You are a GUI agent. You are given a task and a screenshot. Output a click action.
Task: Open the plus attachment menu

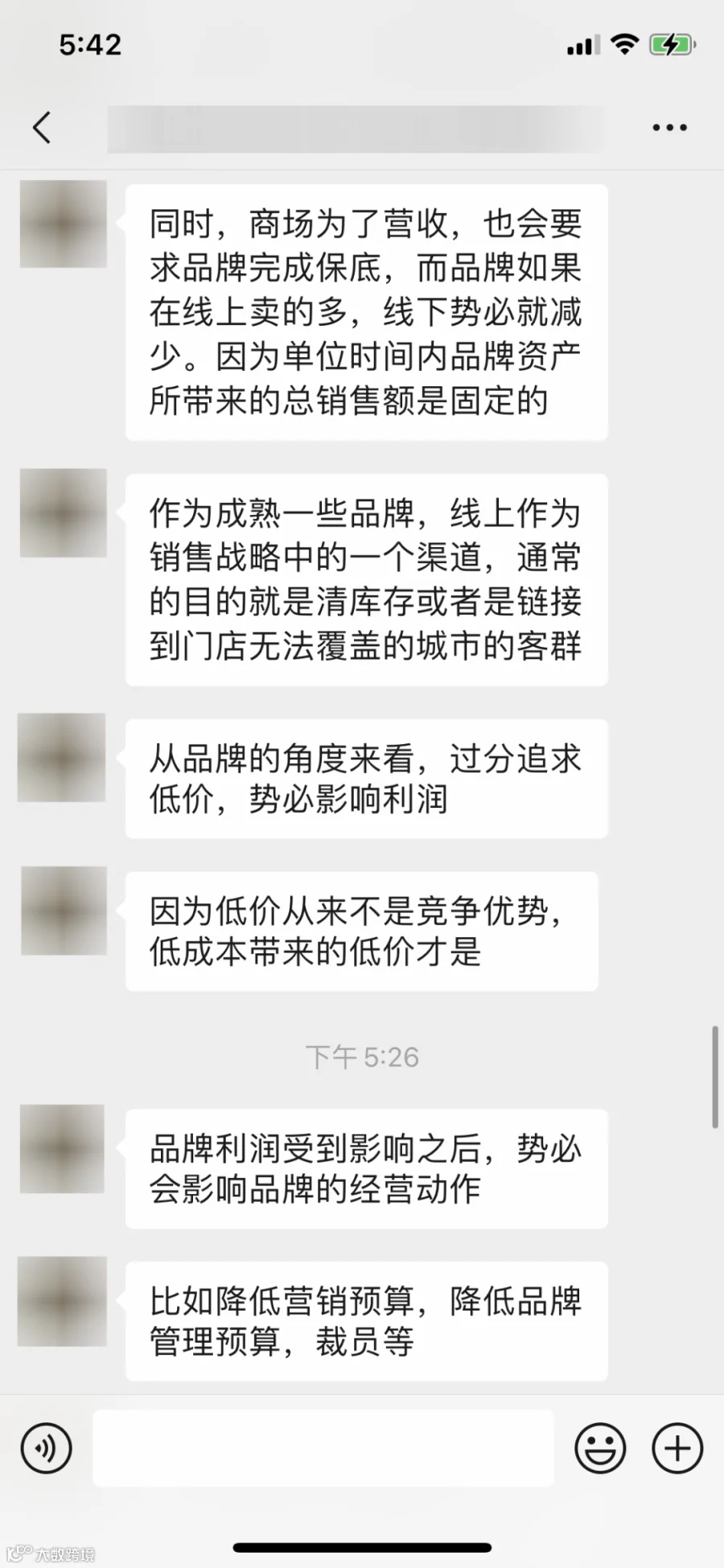677,1448
